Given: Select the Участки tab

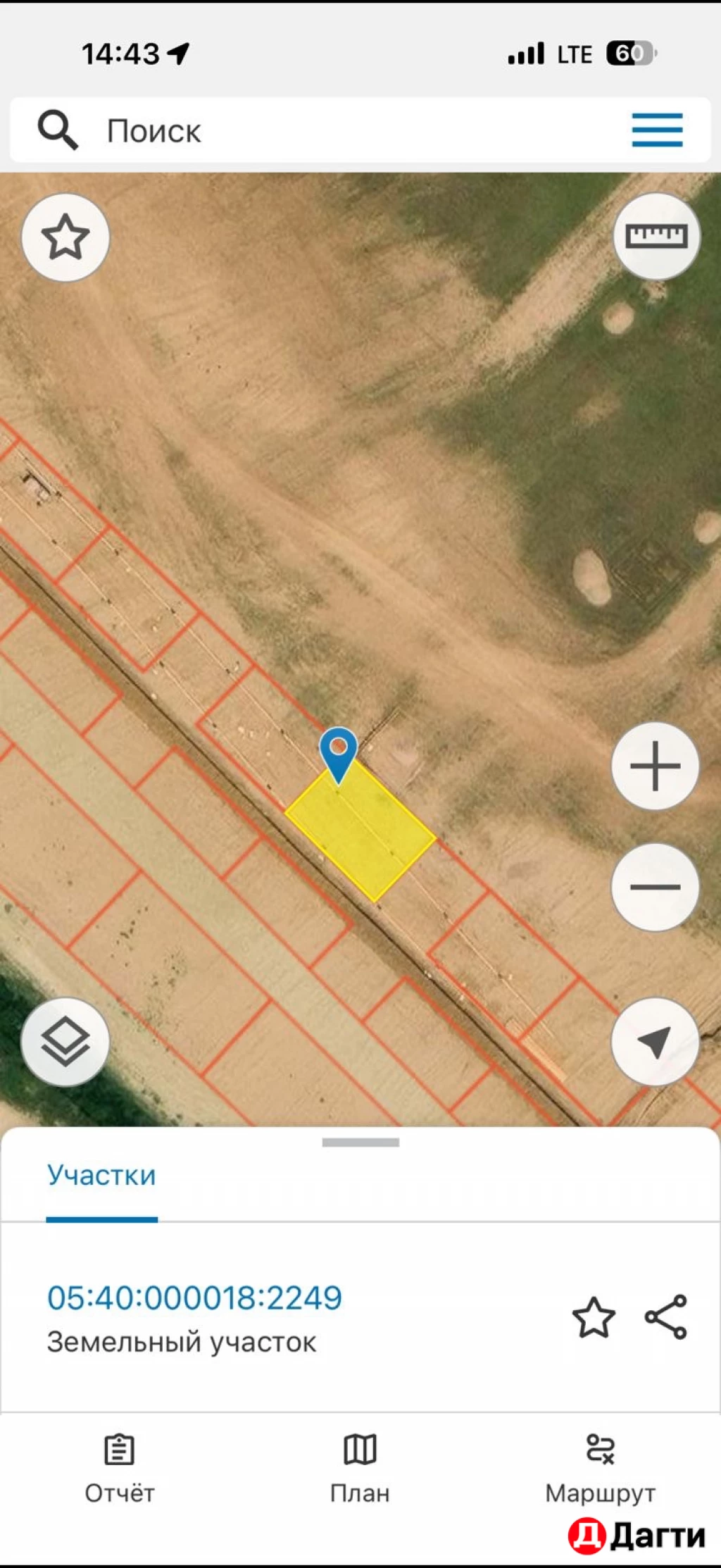Looking at the screenshot, I should (x=101, y=1176).
